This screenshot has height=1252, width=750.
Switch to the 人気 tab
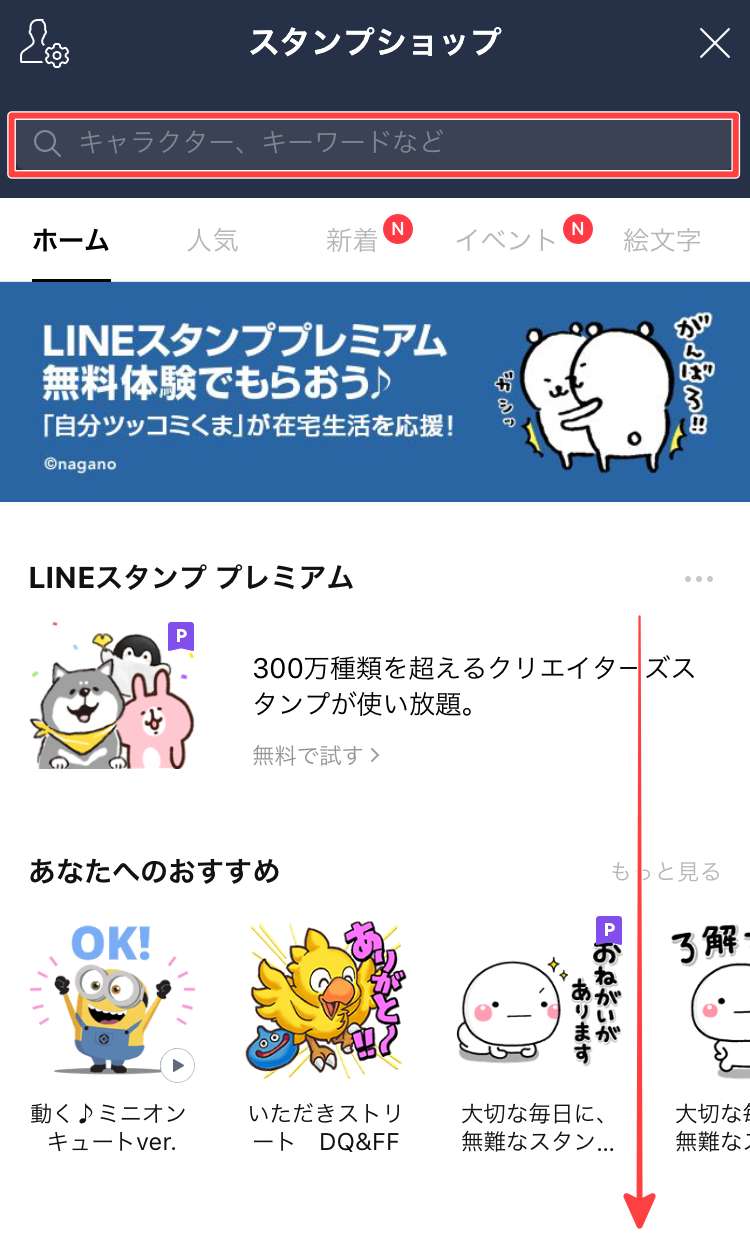(212, 240)
